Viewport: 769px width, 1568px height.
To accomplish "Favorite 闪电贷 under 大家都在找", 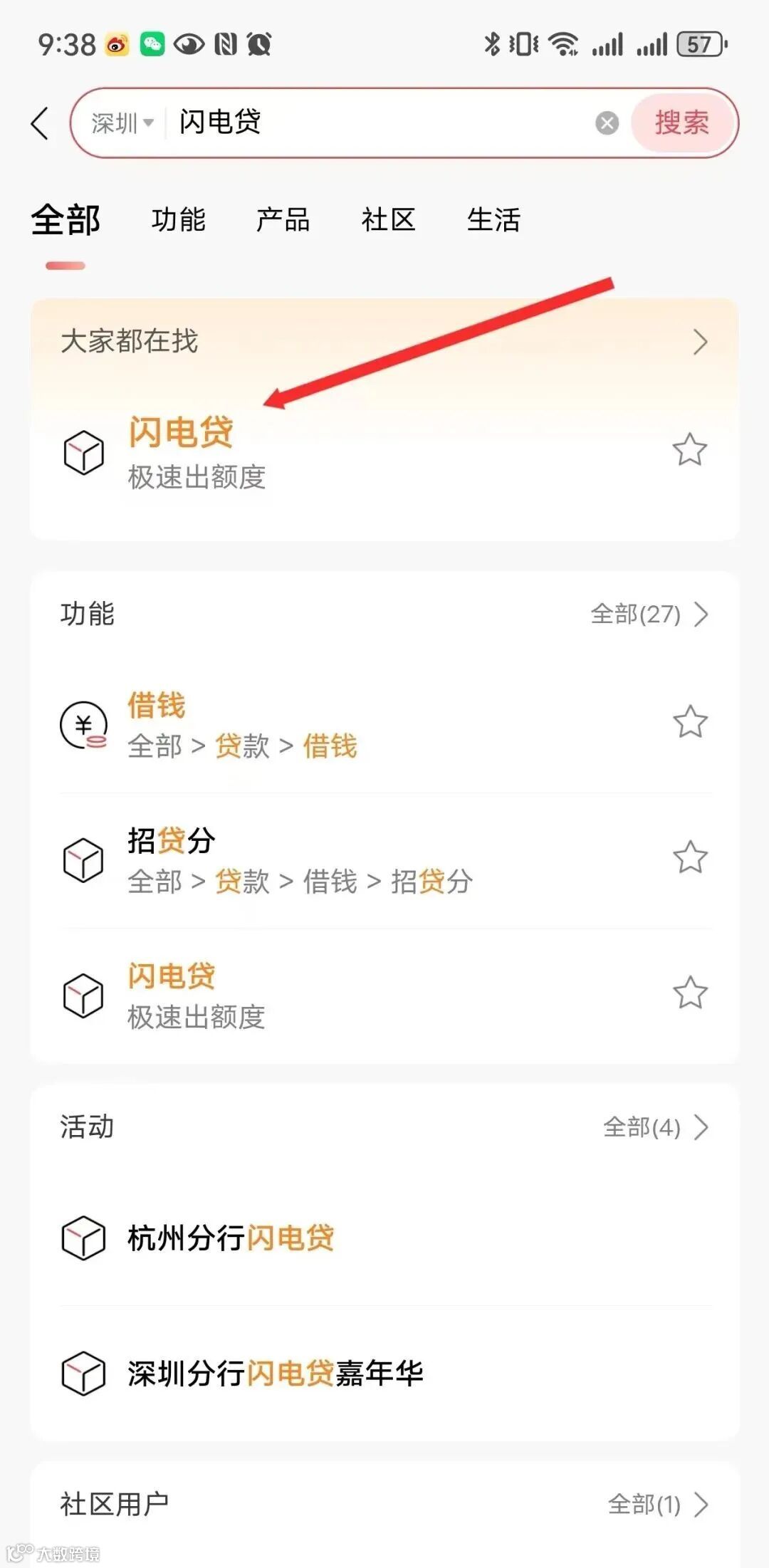I will pos(689,450).
